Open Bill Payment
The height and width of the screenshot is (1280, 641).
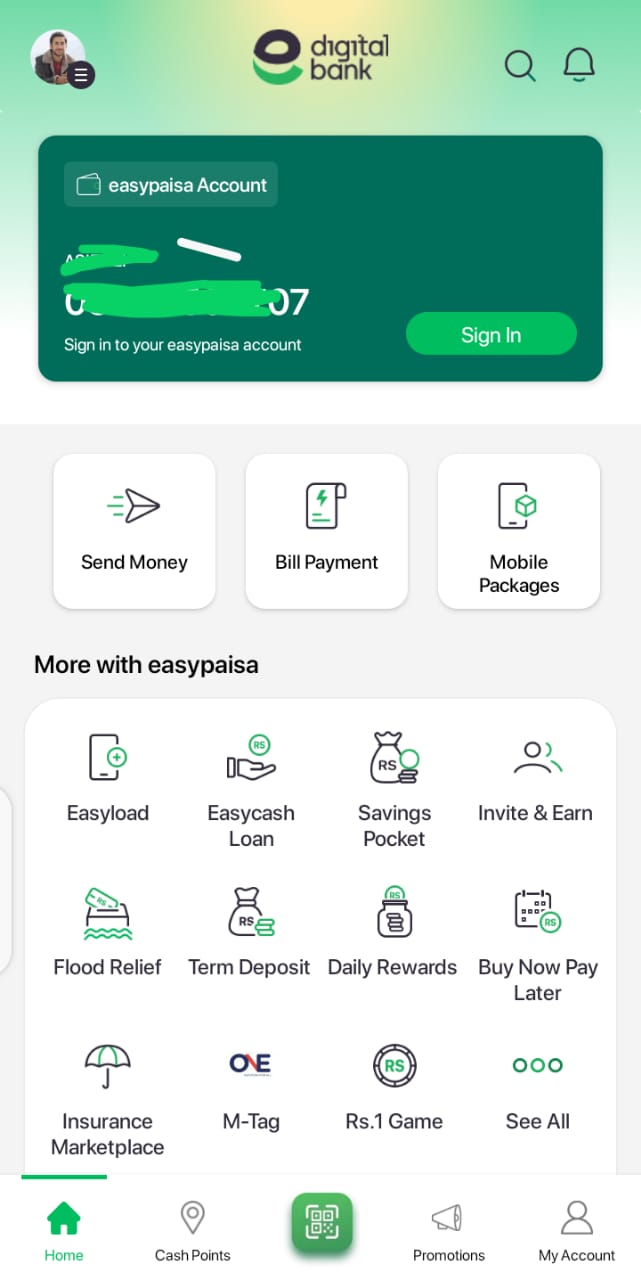[327, 530]
